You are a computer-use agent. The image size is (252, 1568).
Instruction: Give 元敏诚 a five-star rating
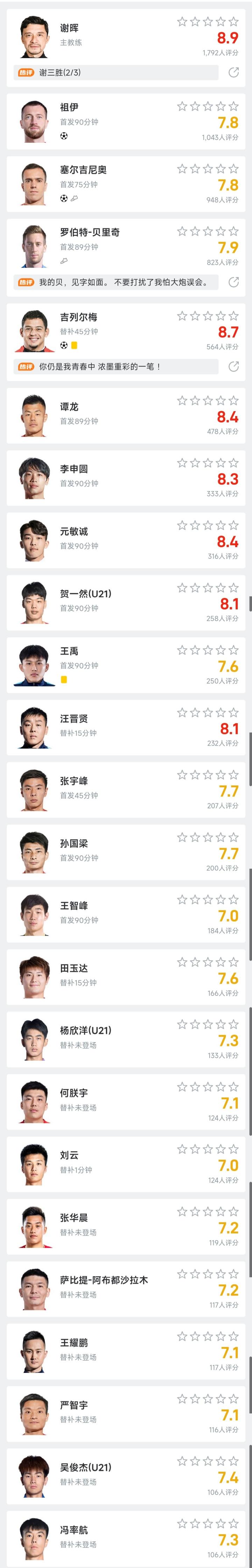click(234, 525)
